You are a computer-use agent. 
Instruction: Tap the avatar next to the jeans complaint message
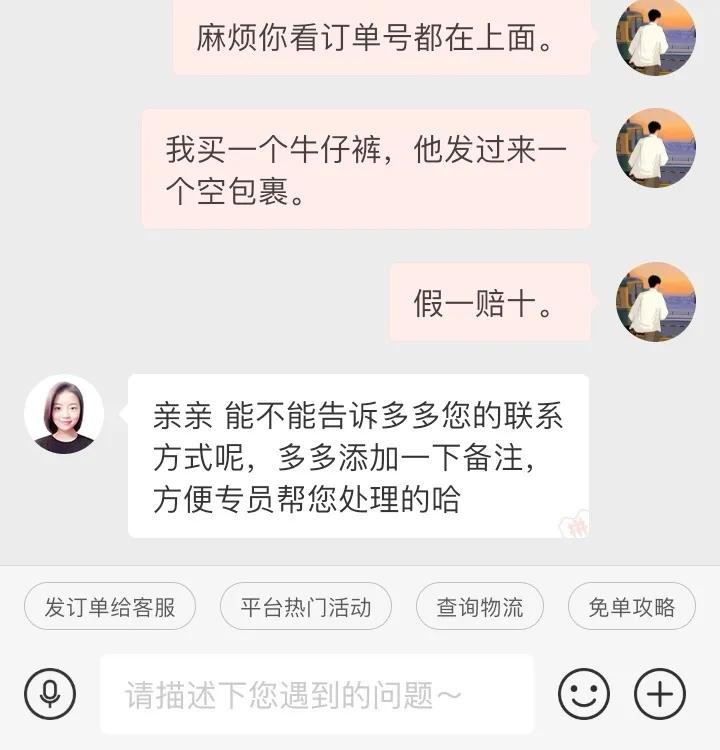pos(657,145)
